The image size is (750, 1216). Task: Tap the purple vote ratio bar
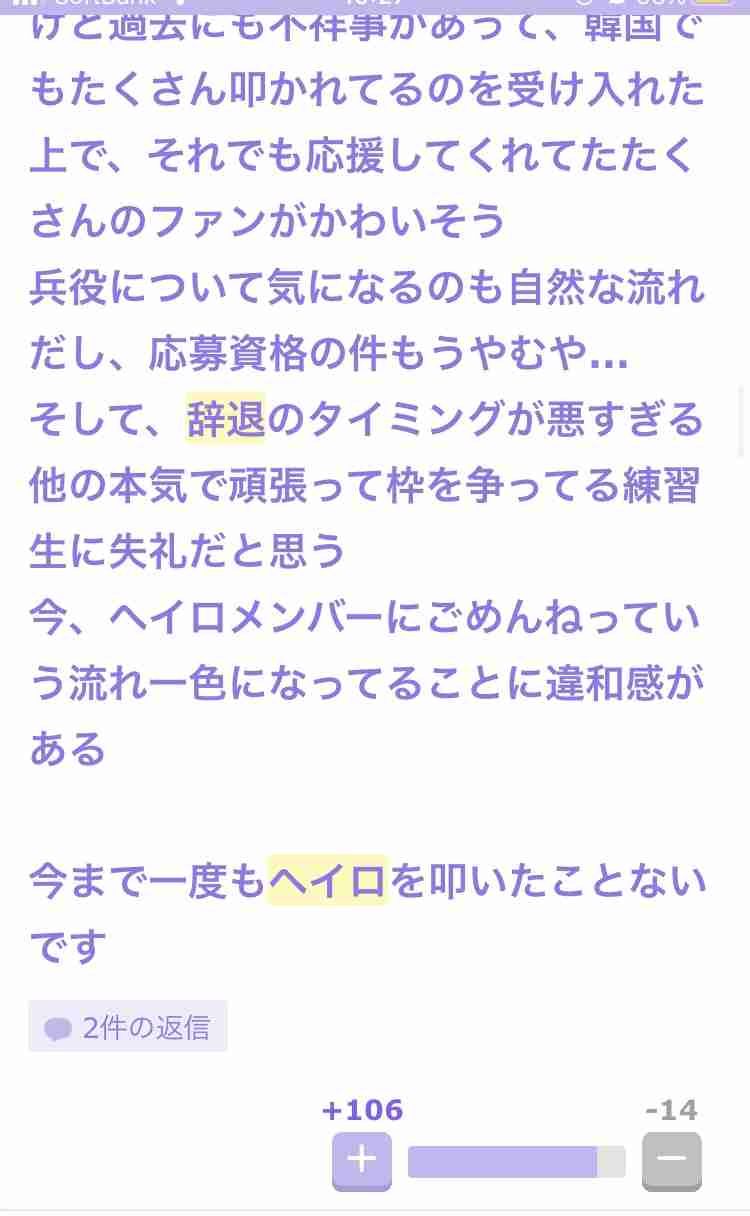pos(500,1161)
